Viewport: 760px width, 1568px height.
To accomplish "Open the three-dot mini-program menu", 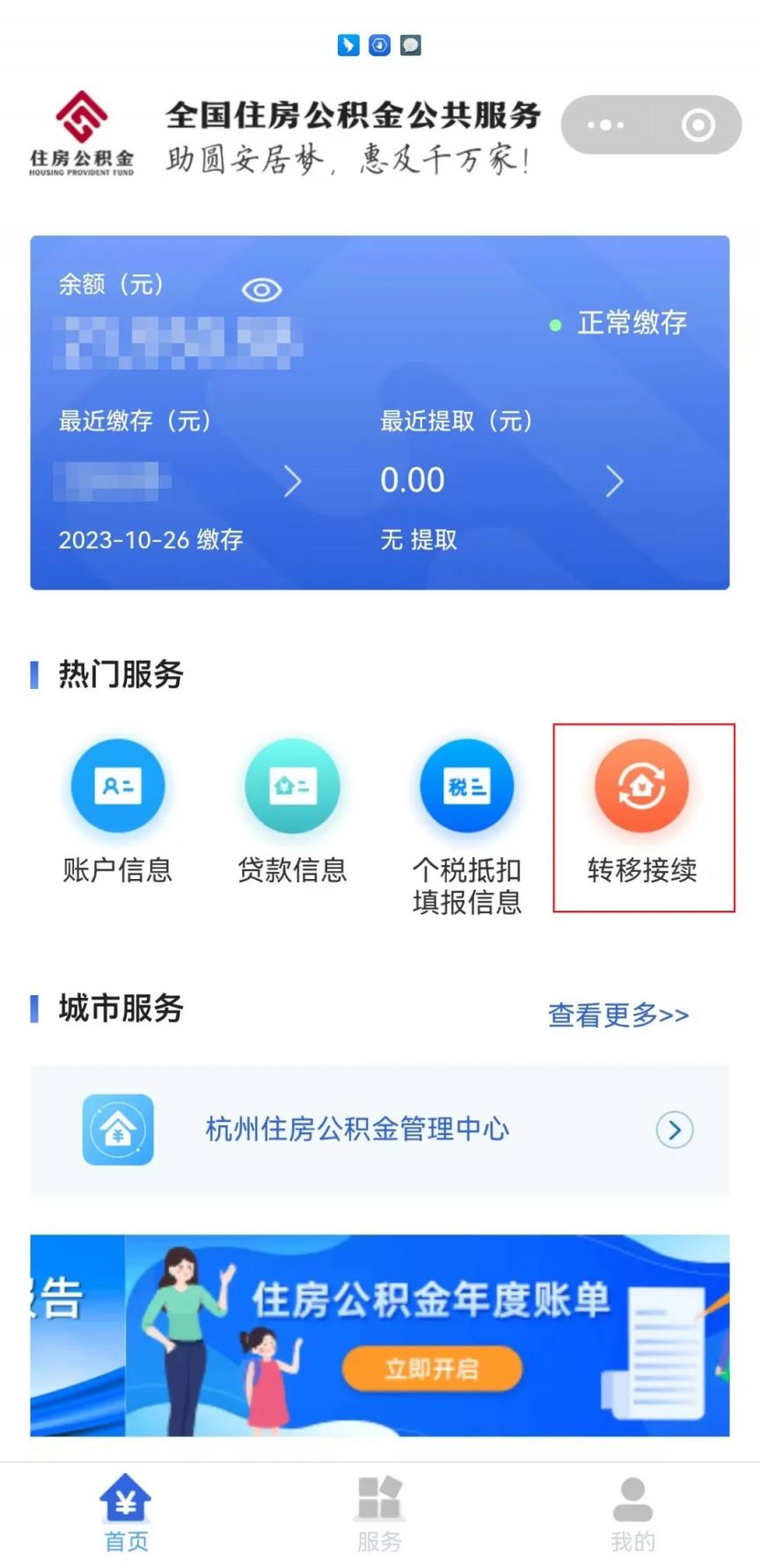I will pyautogui.click(x=604, y=125).
